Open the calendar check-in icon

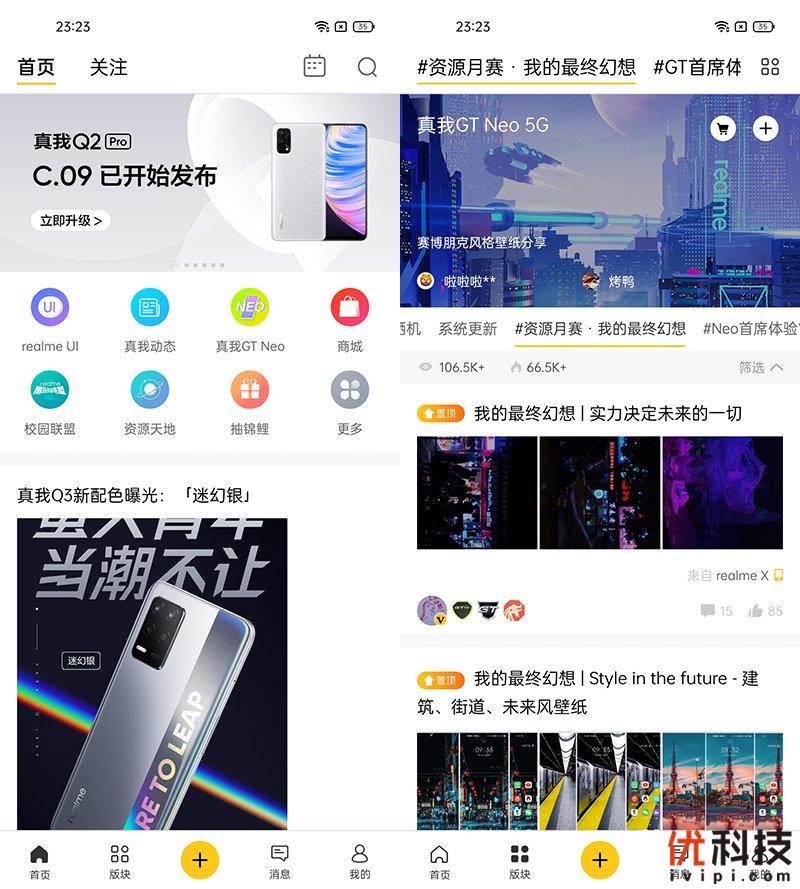pyautogui.click(x=314, y=67)
